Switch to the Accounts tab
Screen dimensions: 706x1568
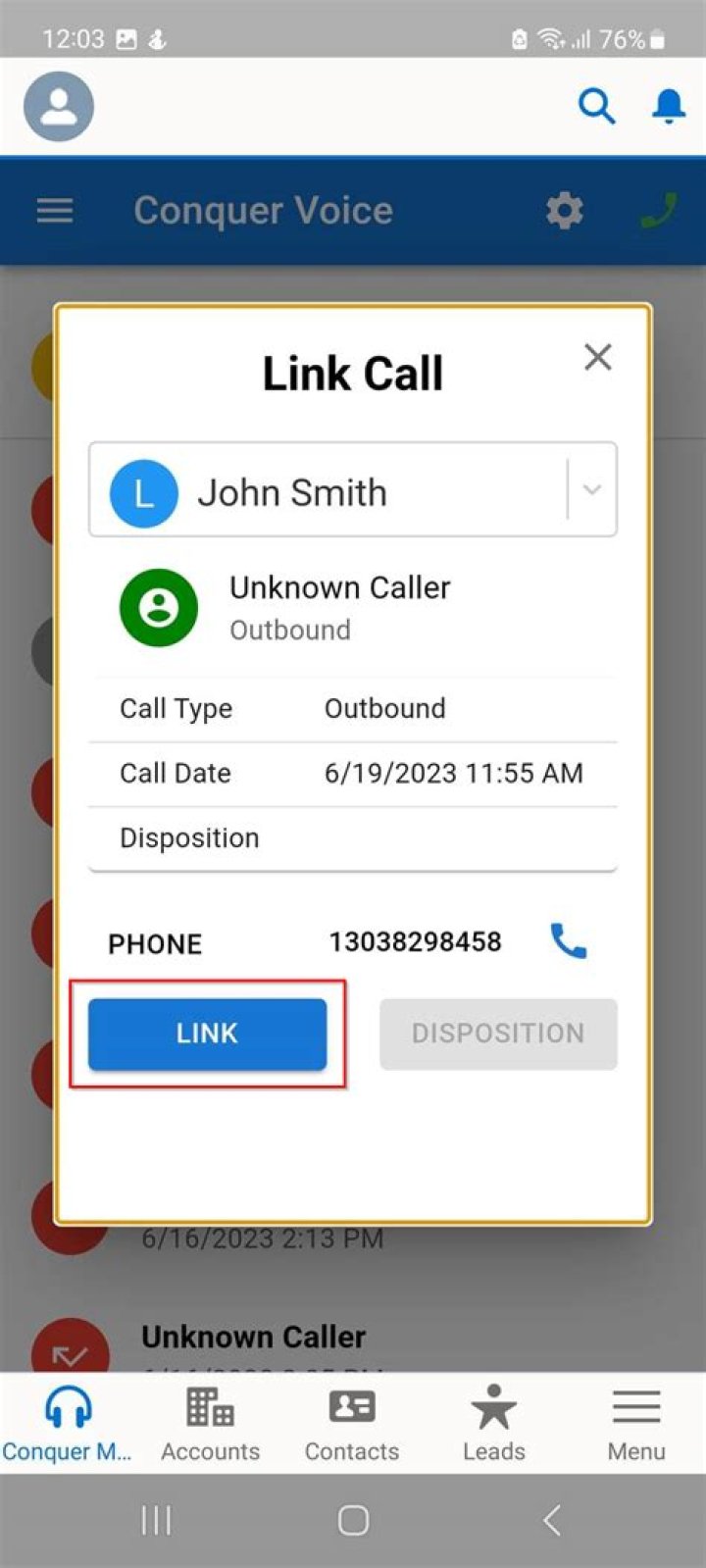210,1424
